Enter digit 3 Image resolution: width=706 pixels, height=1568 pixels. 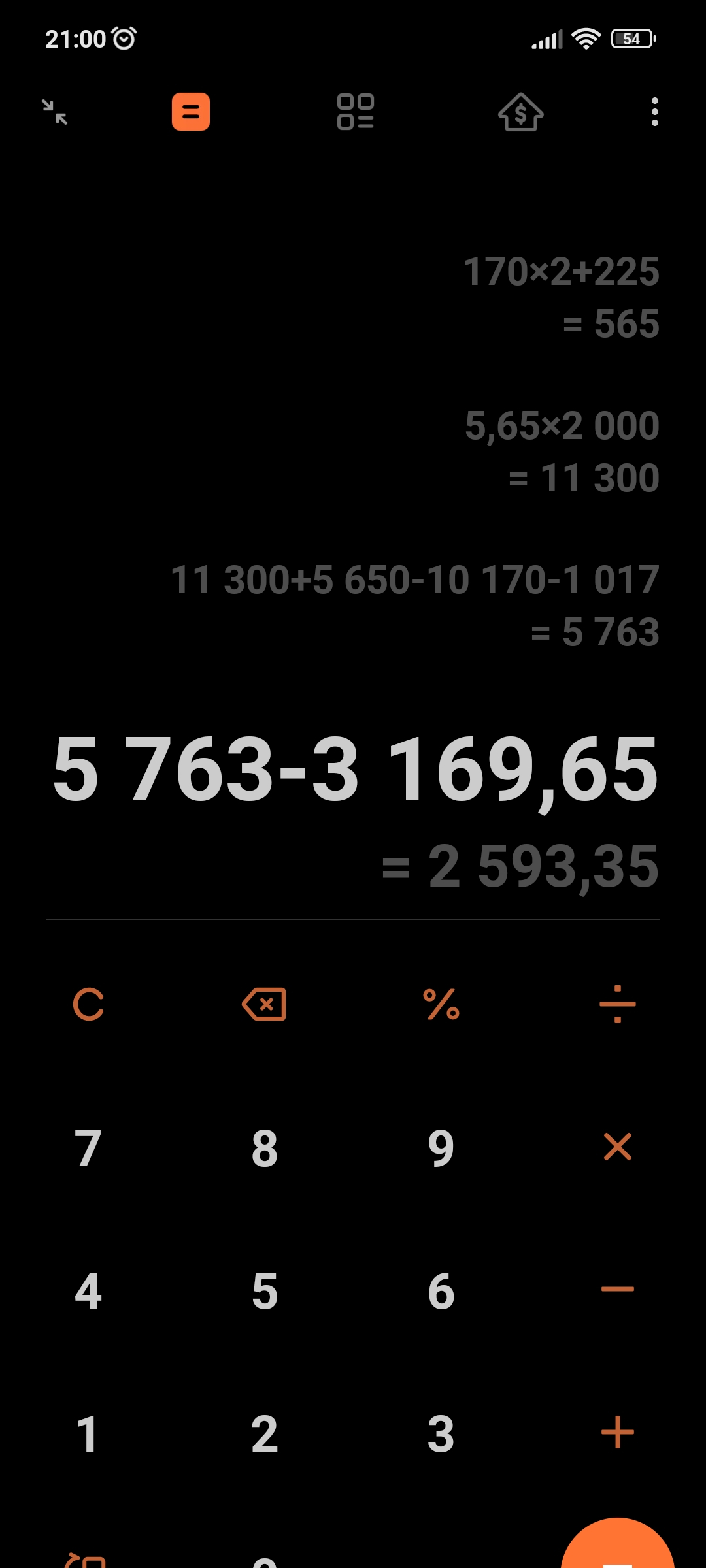point(441,1434)
